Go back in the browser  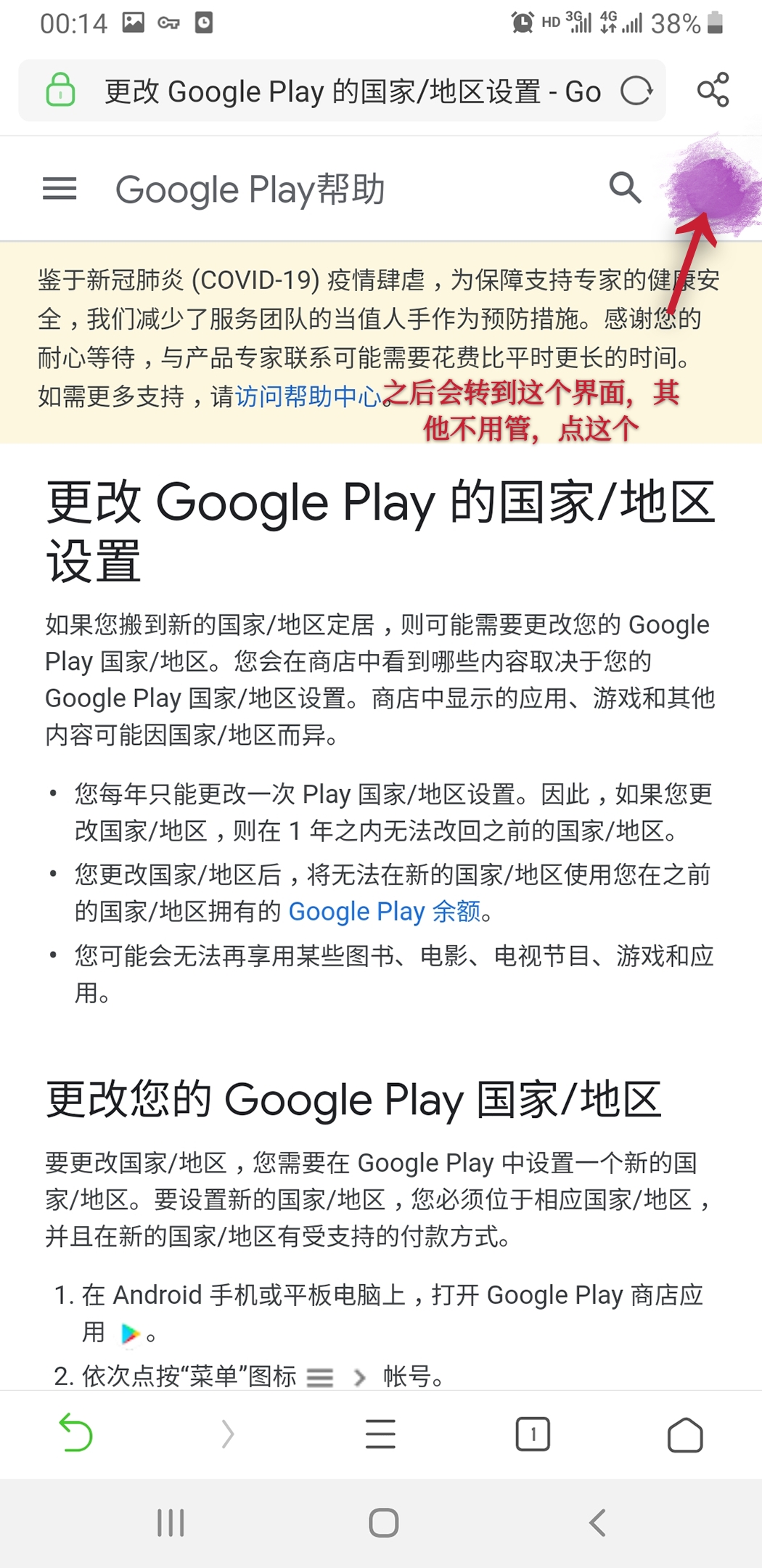pos(75,1433)
